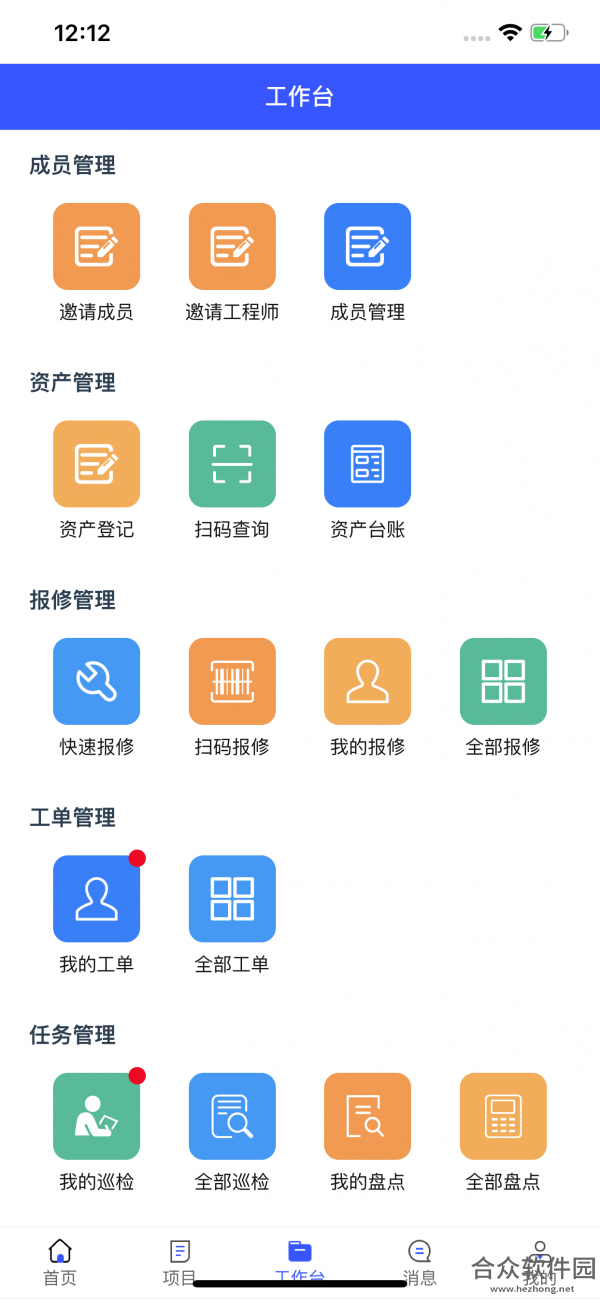Switch to the 消息 messages tab
600x1299 pixels.
click(420, 1263)
